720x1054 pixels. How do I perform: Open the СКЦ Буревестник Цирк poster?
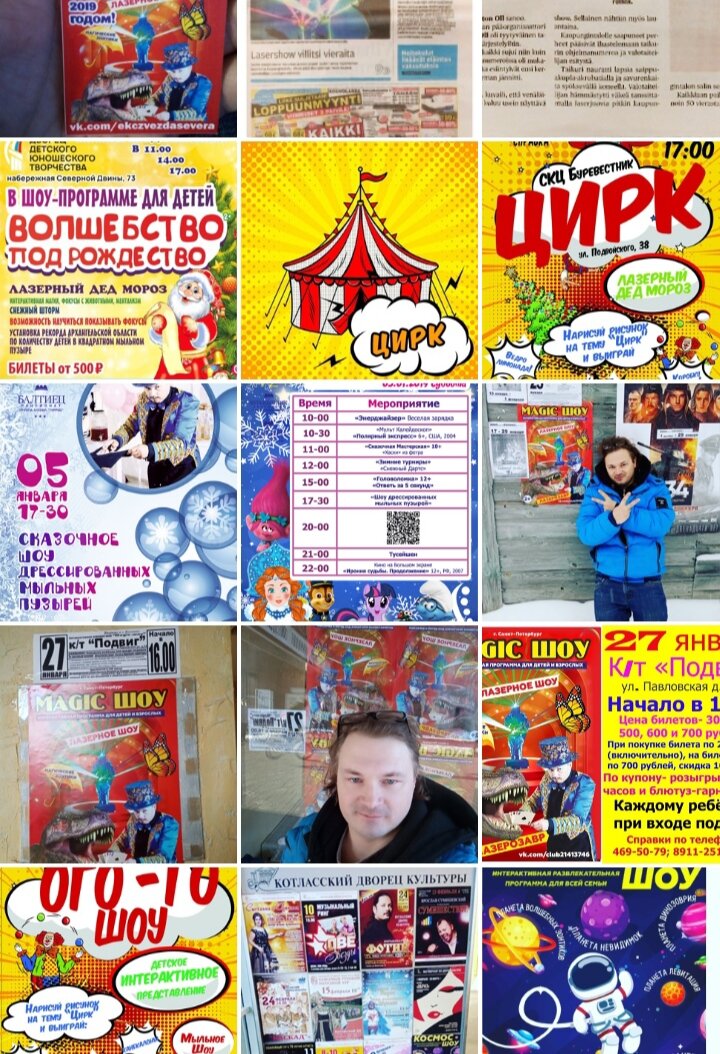600,259
